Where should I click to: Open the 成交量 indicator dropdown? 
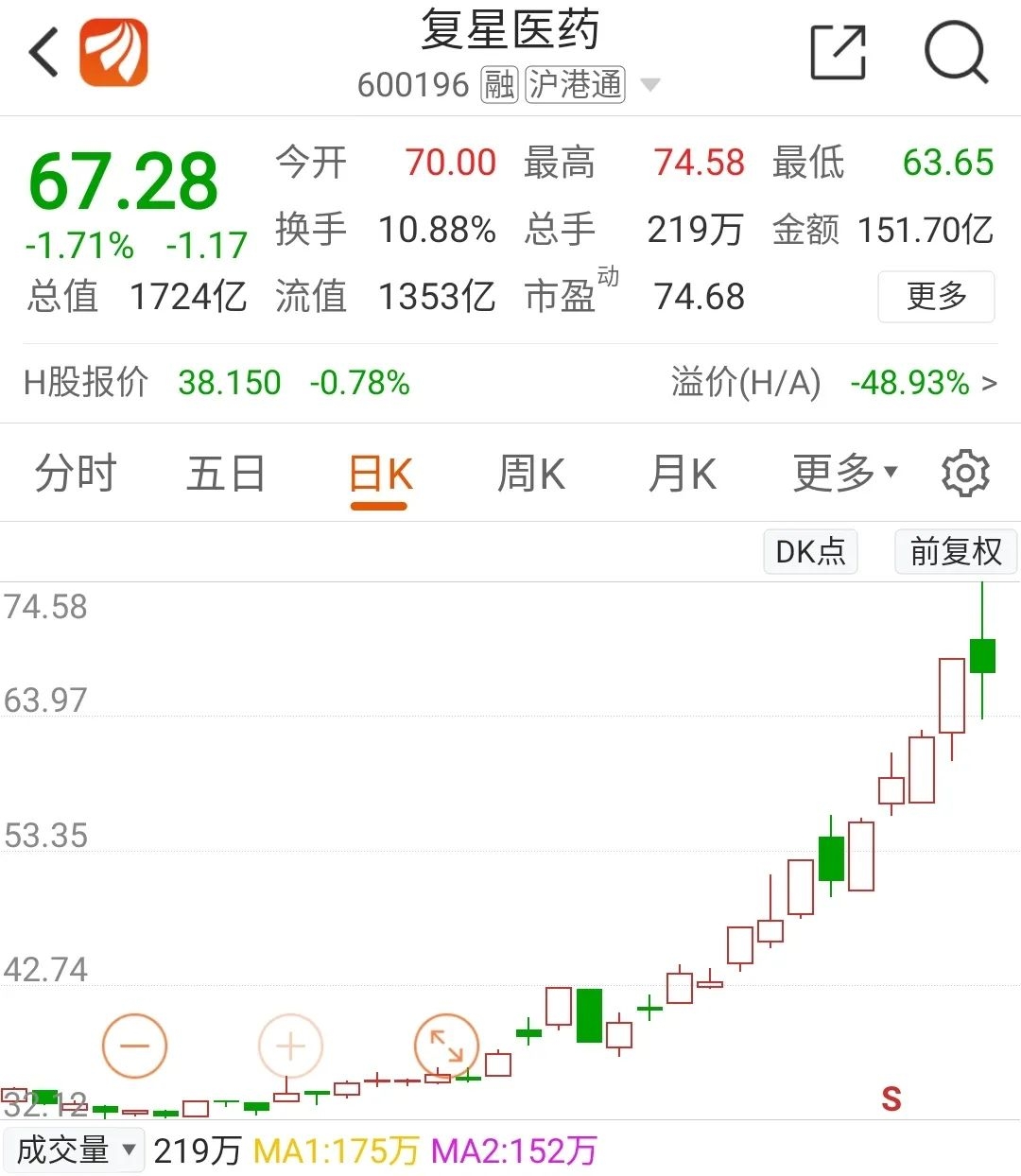[75, 1150]
